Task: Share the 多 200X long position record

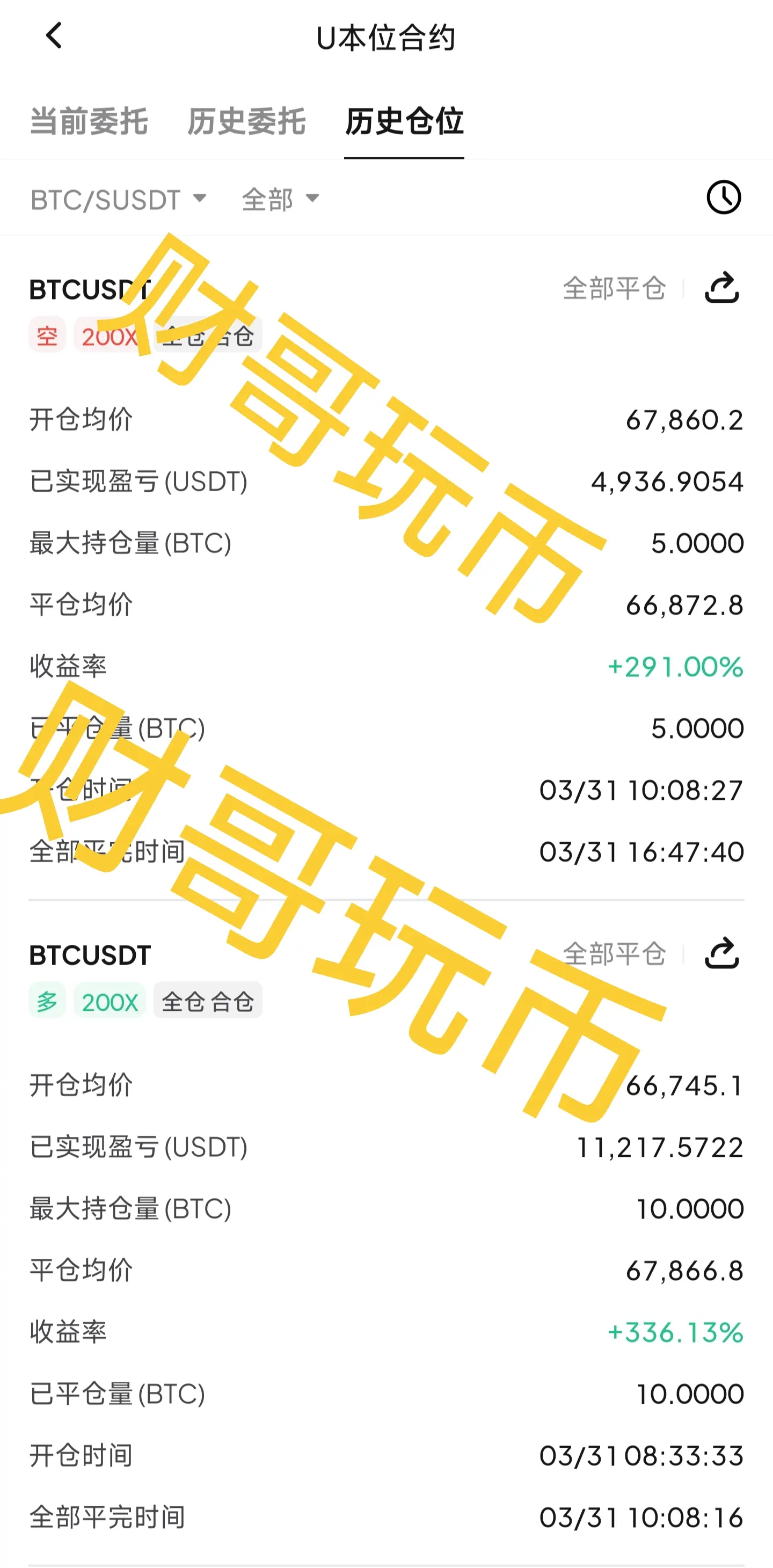Action: coord(722,953)
